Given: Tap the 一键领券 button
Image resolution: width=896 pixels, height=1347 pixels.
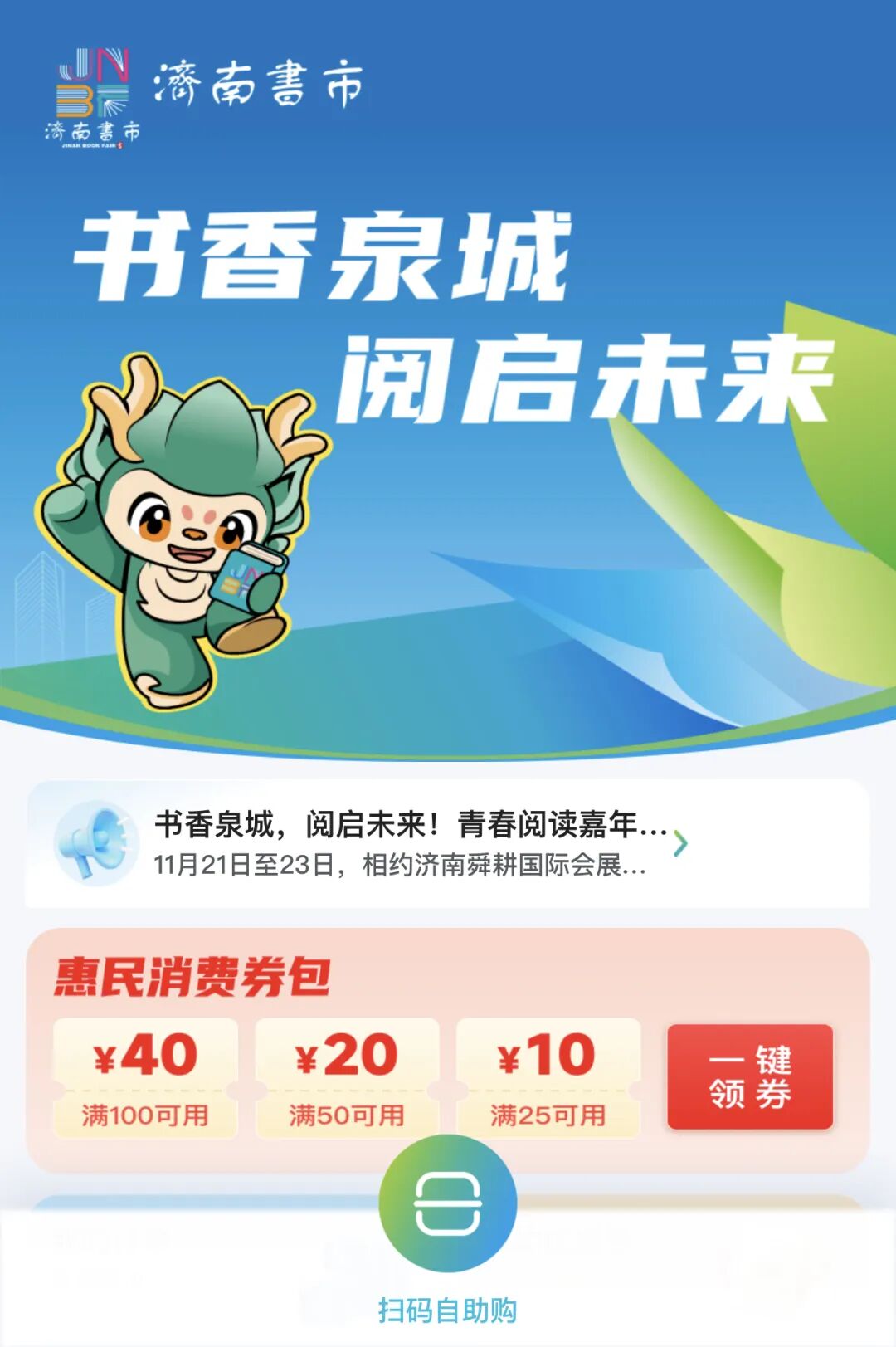Looking at the screenshot, I should point(749,1076).
